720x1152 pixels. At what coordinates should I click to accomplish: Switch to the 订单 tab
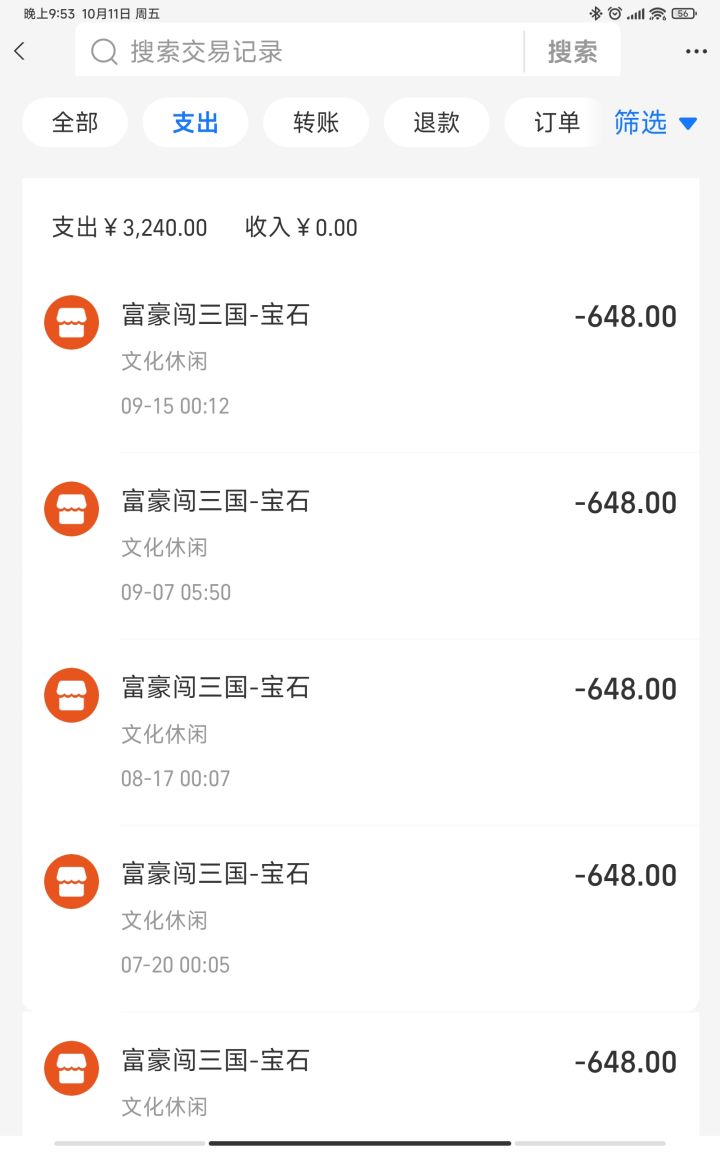pyautogui.click(x=556, y=123)
